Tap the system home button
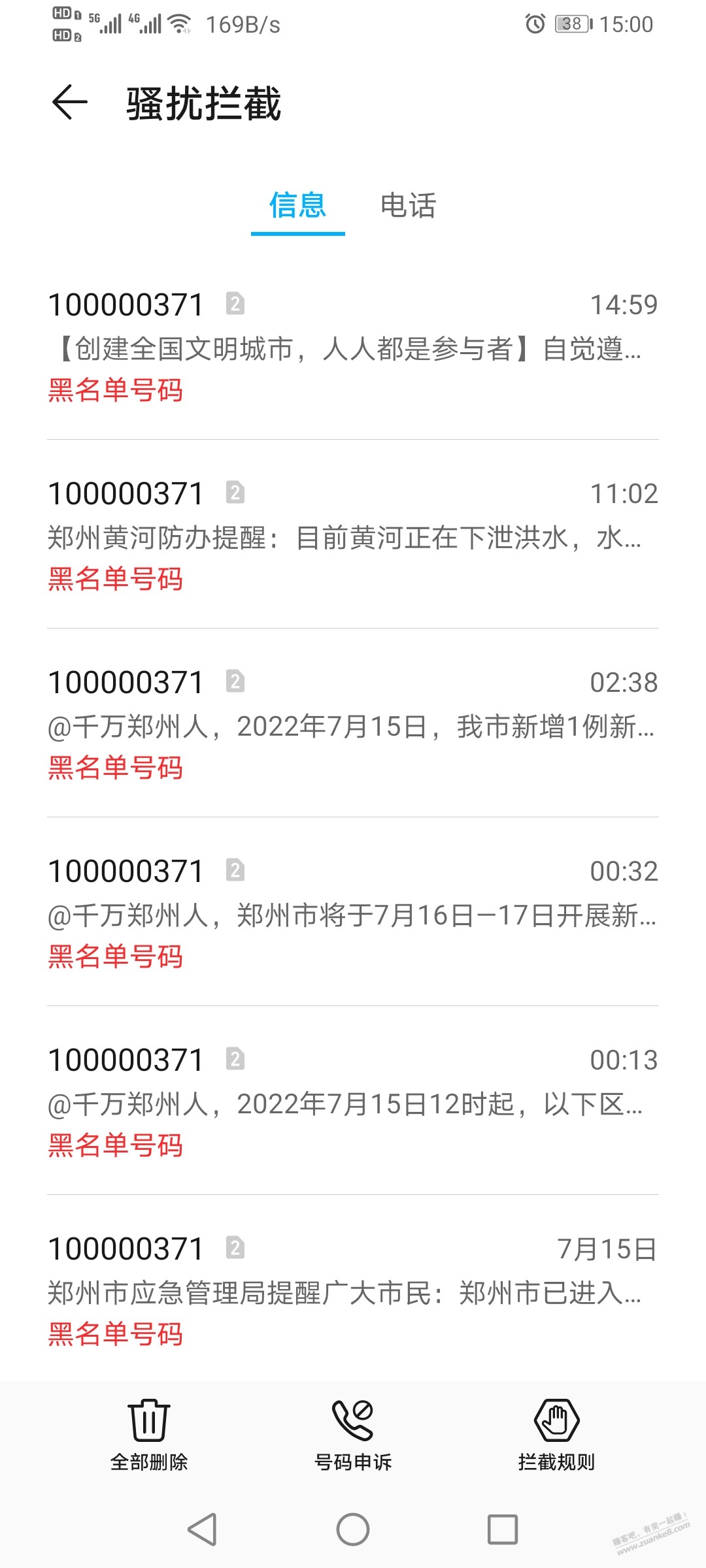The image size is (706, 1568). point(353,1529)
